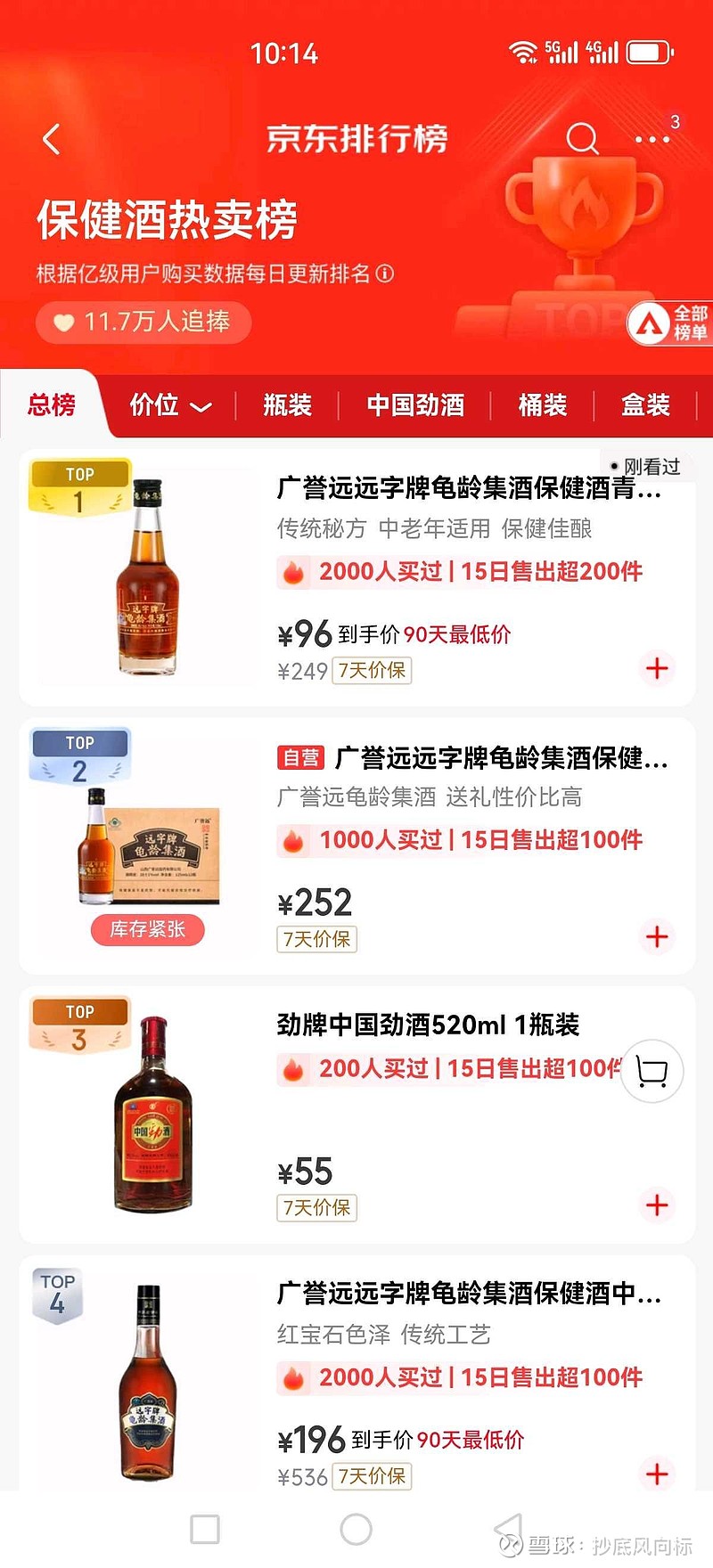This screenshot has height=1568, width=713.
Task: Open TOP 4 龟龄集酒 ¥196 product
Action: tap(468, 1293)
